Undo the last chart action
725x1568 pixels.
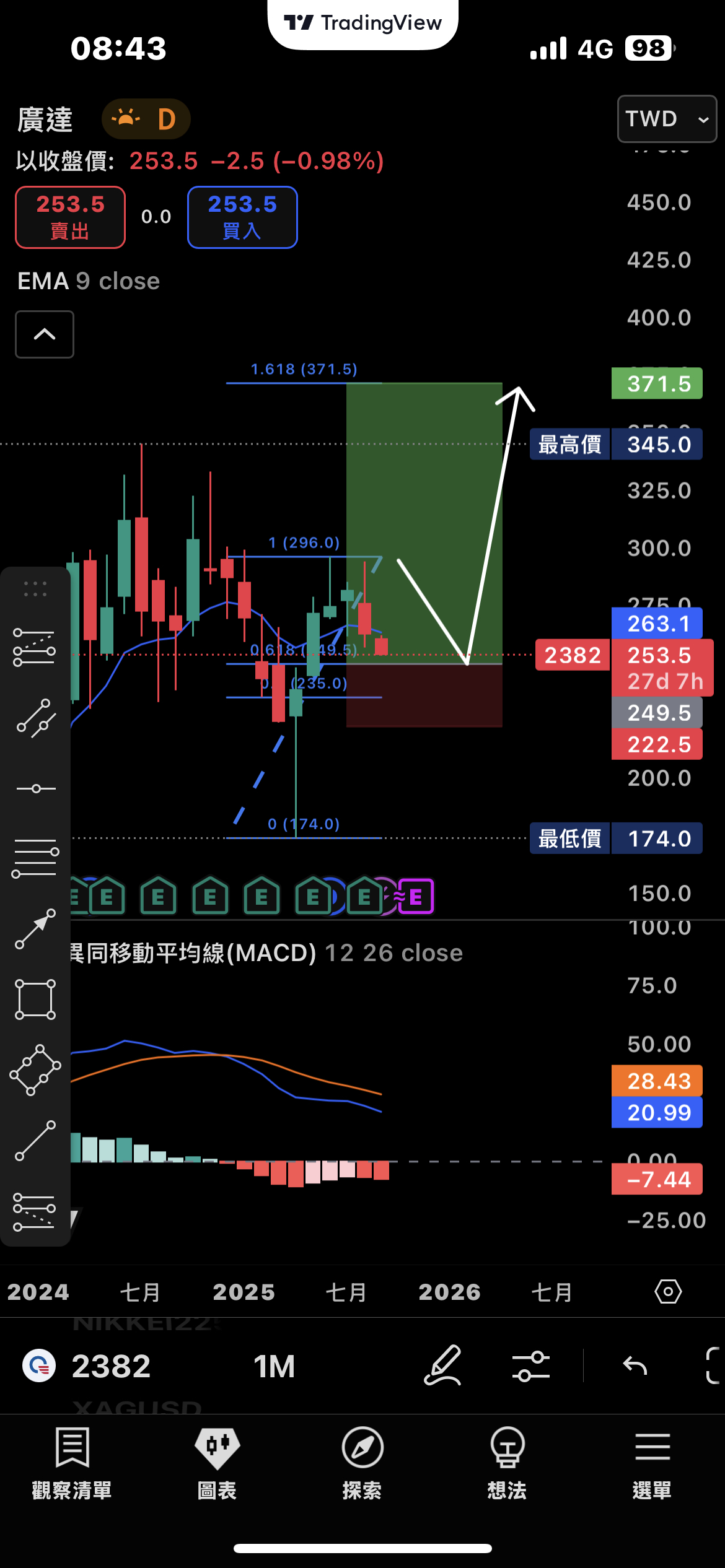(635, 1365)
